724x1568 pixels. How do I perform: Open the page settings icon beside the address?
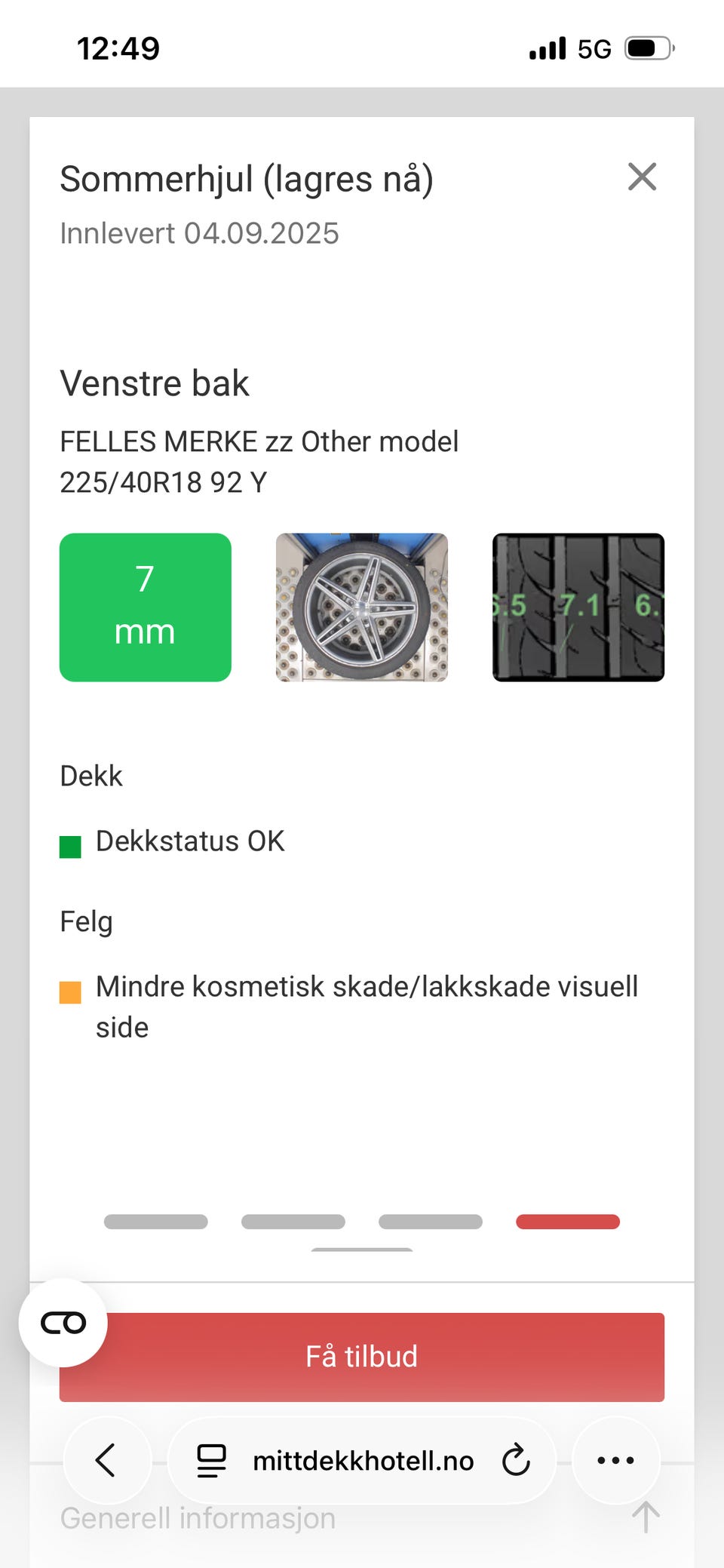pyautogui.click(x=211, y=1460)
